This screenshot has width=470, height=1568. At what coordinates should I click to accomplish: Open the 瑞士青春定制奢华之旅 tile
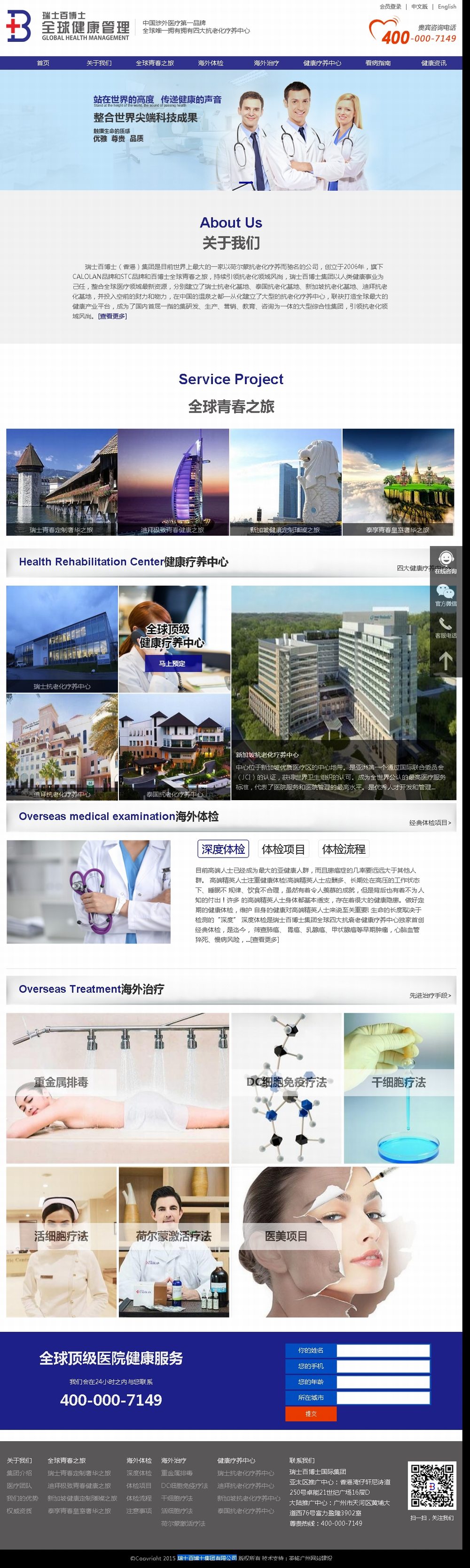tap(62, 482)
